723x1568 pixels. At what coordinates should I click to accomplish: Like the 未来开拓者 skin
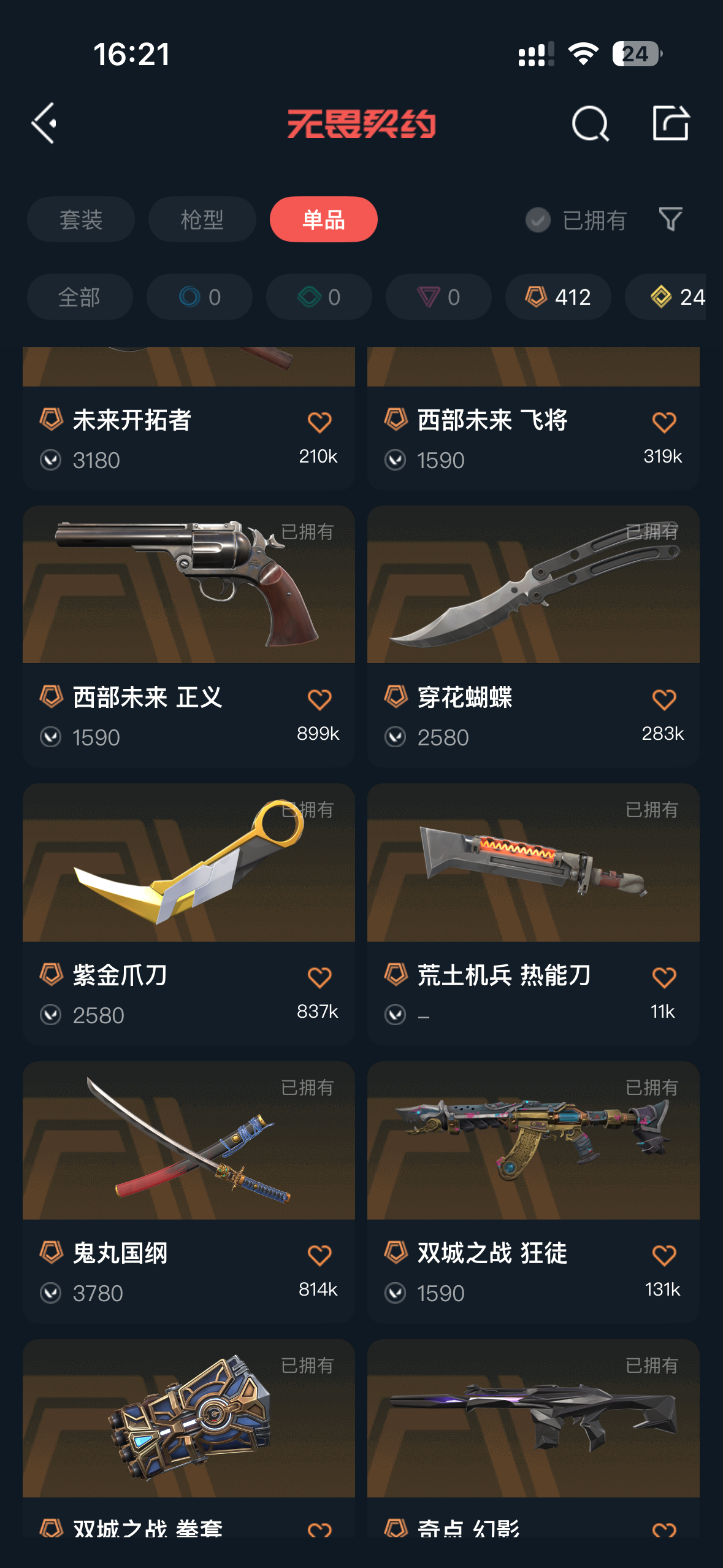[319, 422]
